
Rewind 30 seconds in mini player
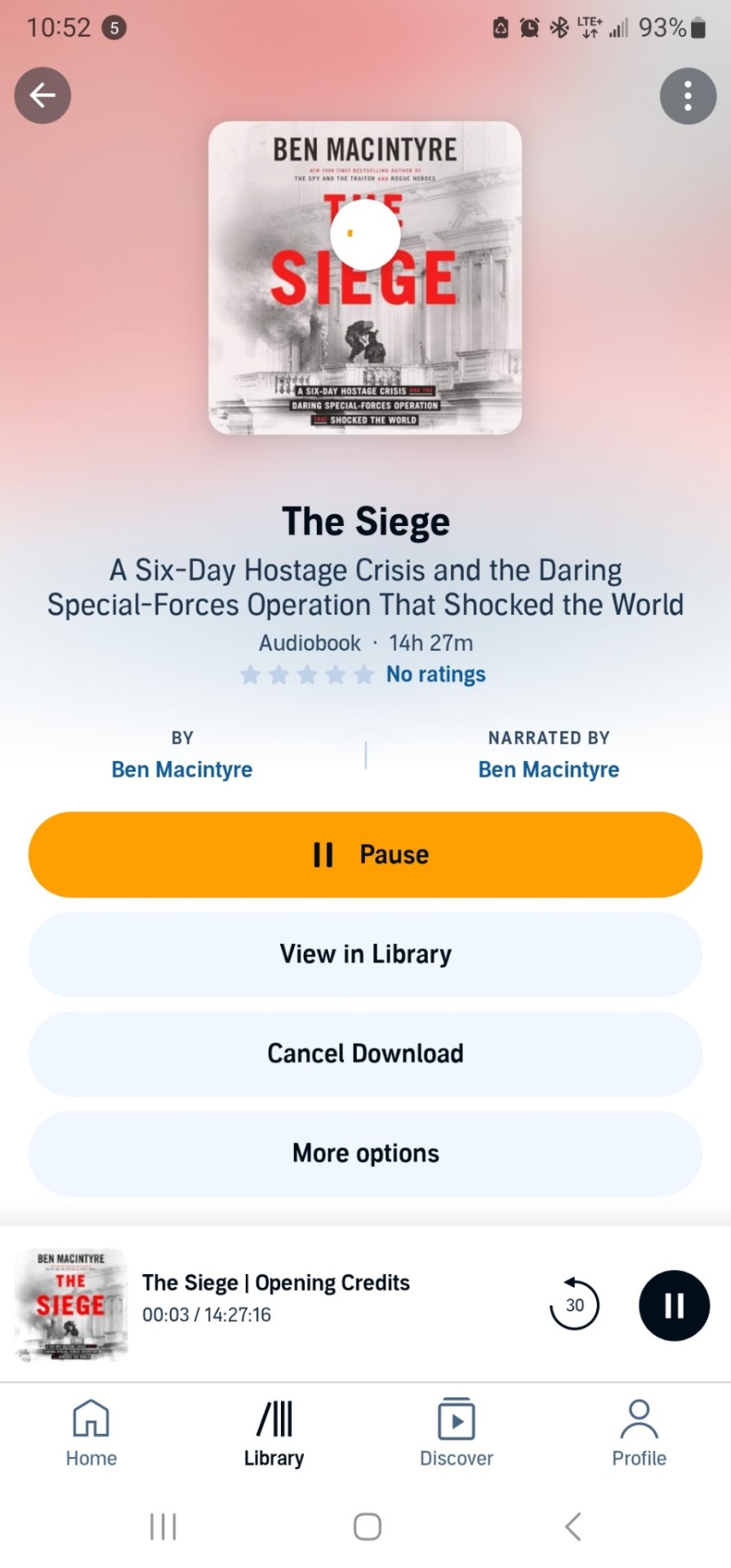(x=575, y=1305)
